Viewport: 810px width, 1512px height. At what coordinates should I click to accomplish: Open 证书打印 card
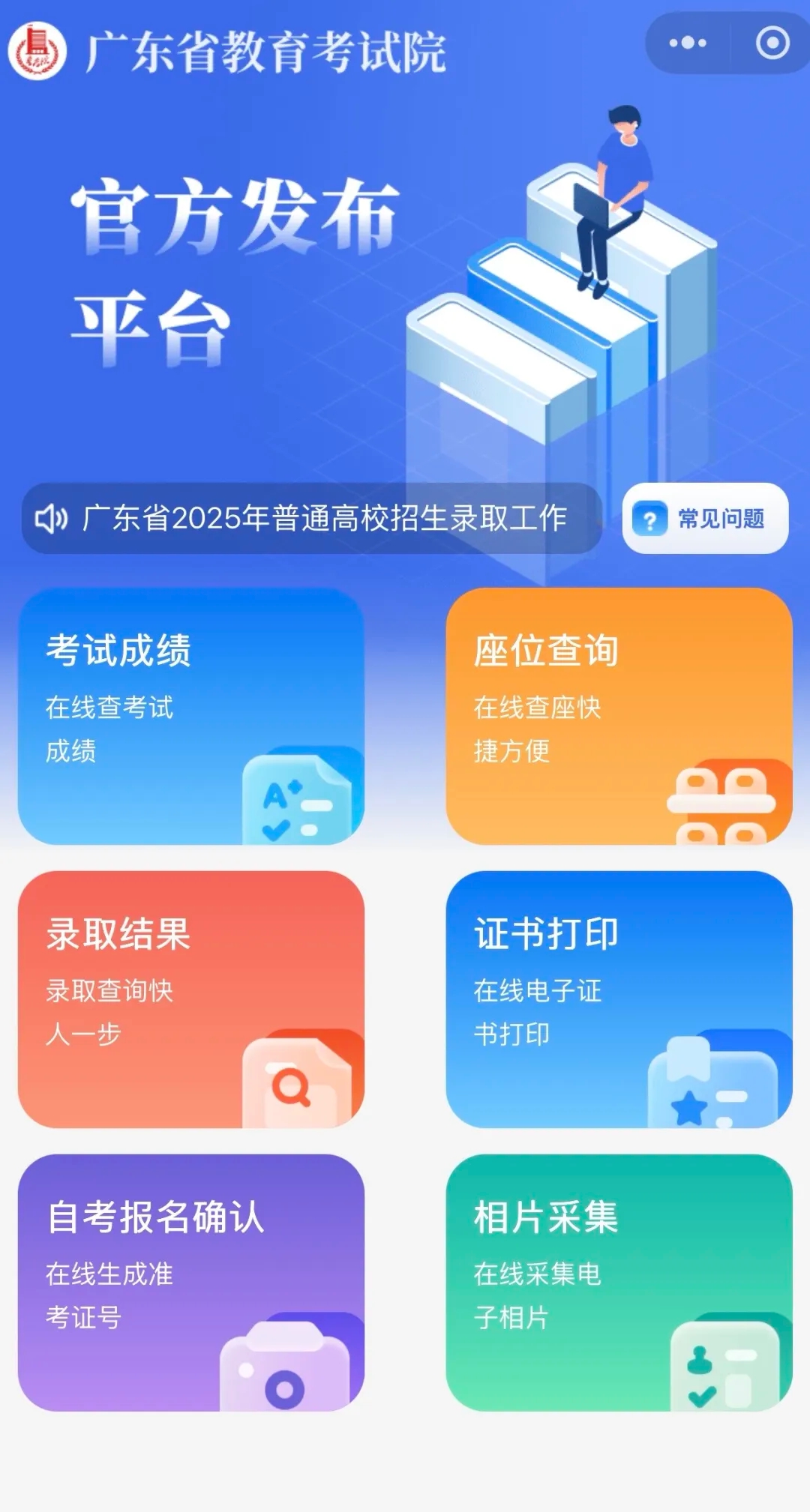pos(619,999)
